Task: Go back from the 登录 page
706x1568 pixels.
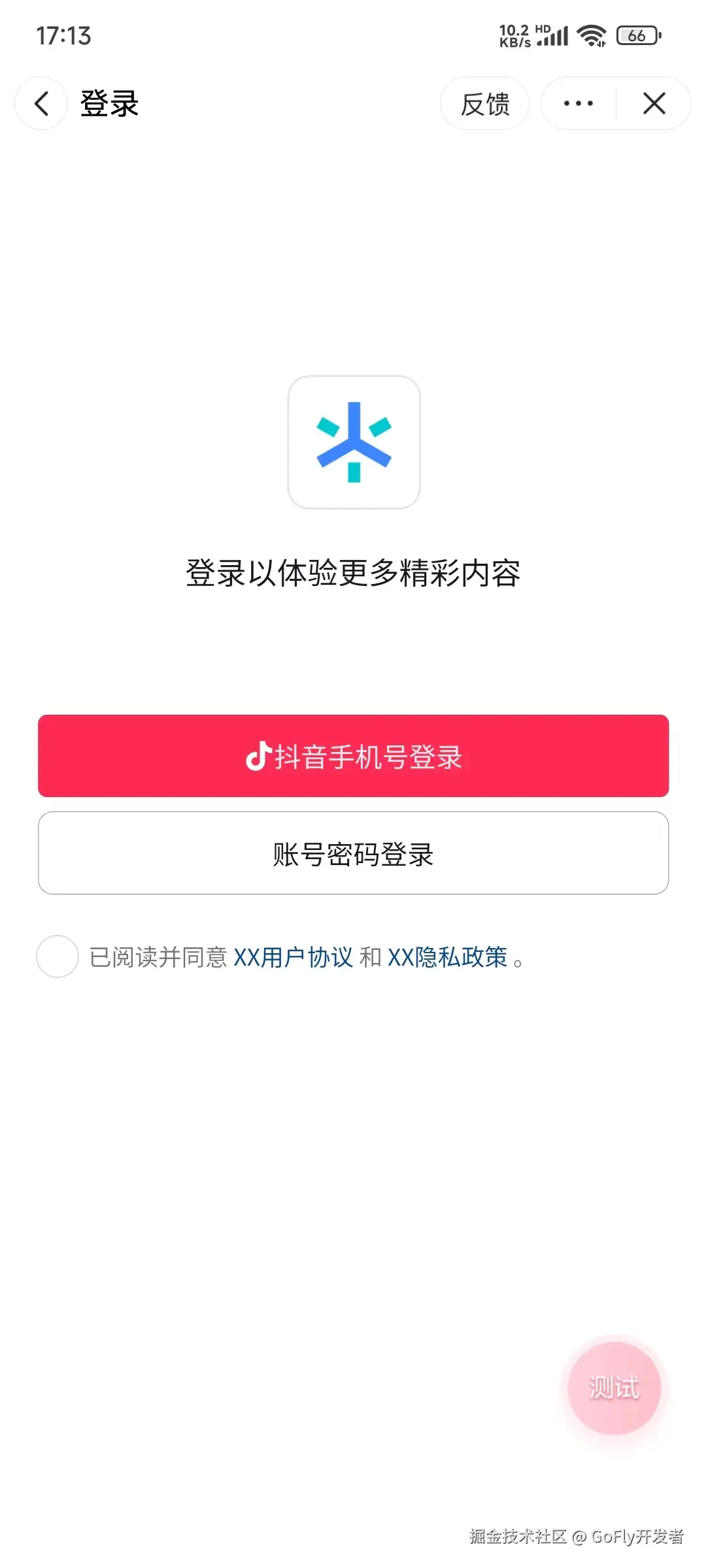Action: pyautogui.click(x=41, y=103)
